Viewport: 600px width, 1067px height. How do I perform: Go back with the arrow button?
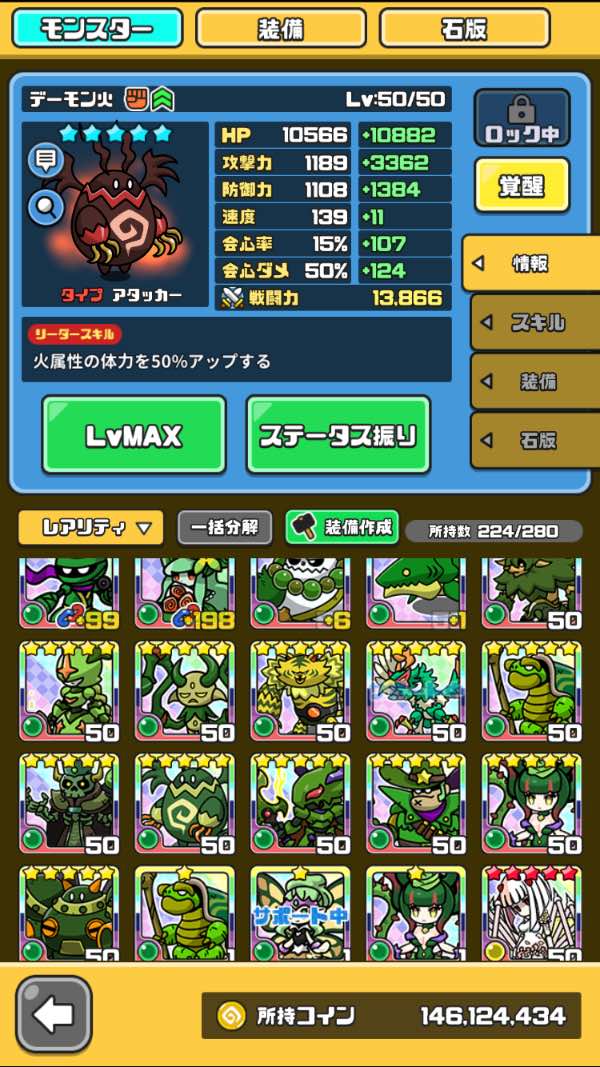coord(54,1014)
